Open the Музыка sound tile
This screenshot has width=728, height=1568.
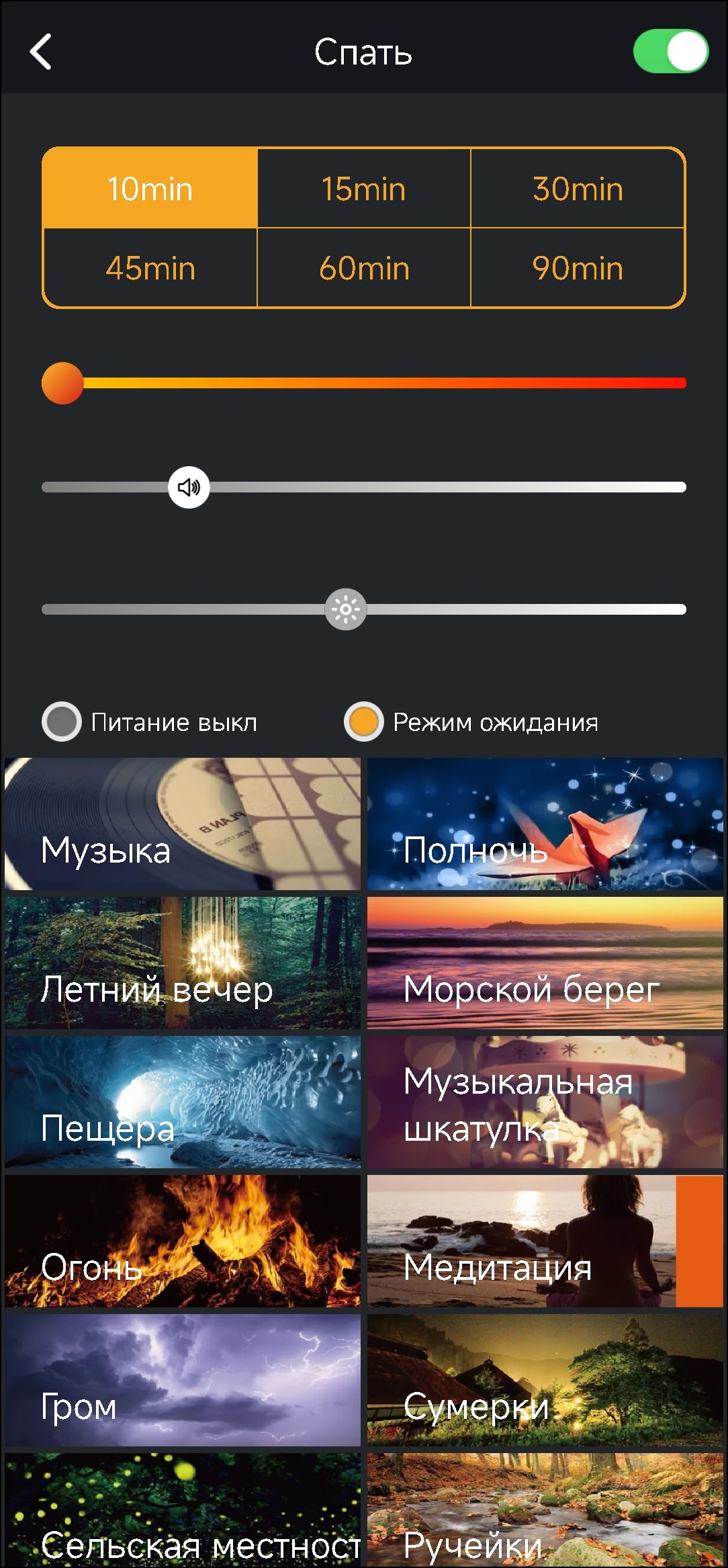(x=183, y=824)
